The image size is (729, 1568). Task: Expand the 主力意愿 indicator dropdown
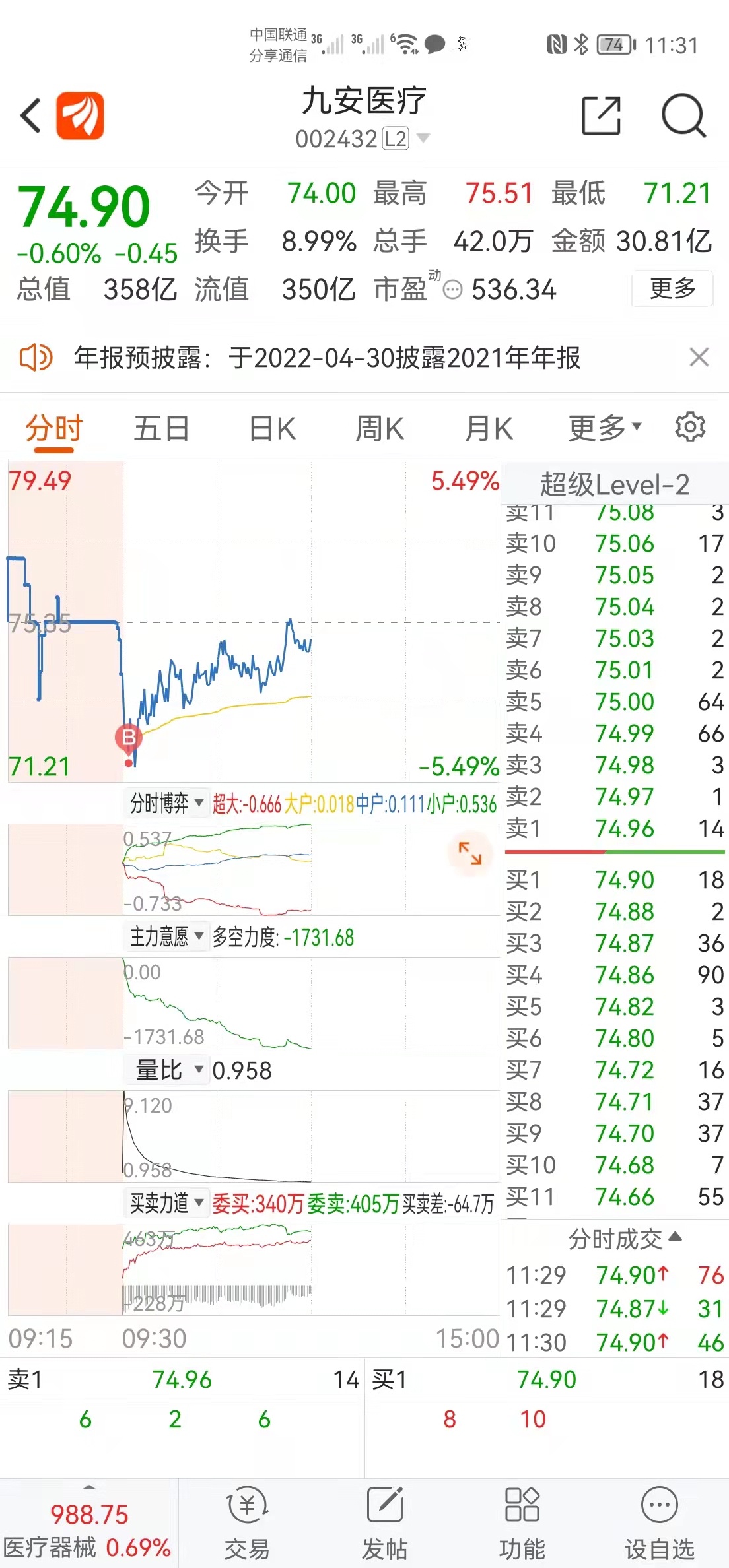tap(167, 936)
